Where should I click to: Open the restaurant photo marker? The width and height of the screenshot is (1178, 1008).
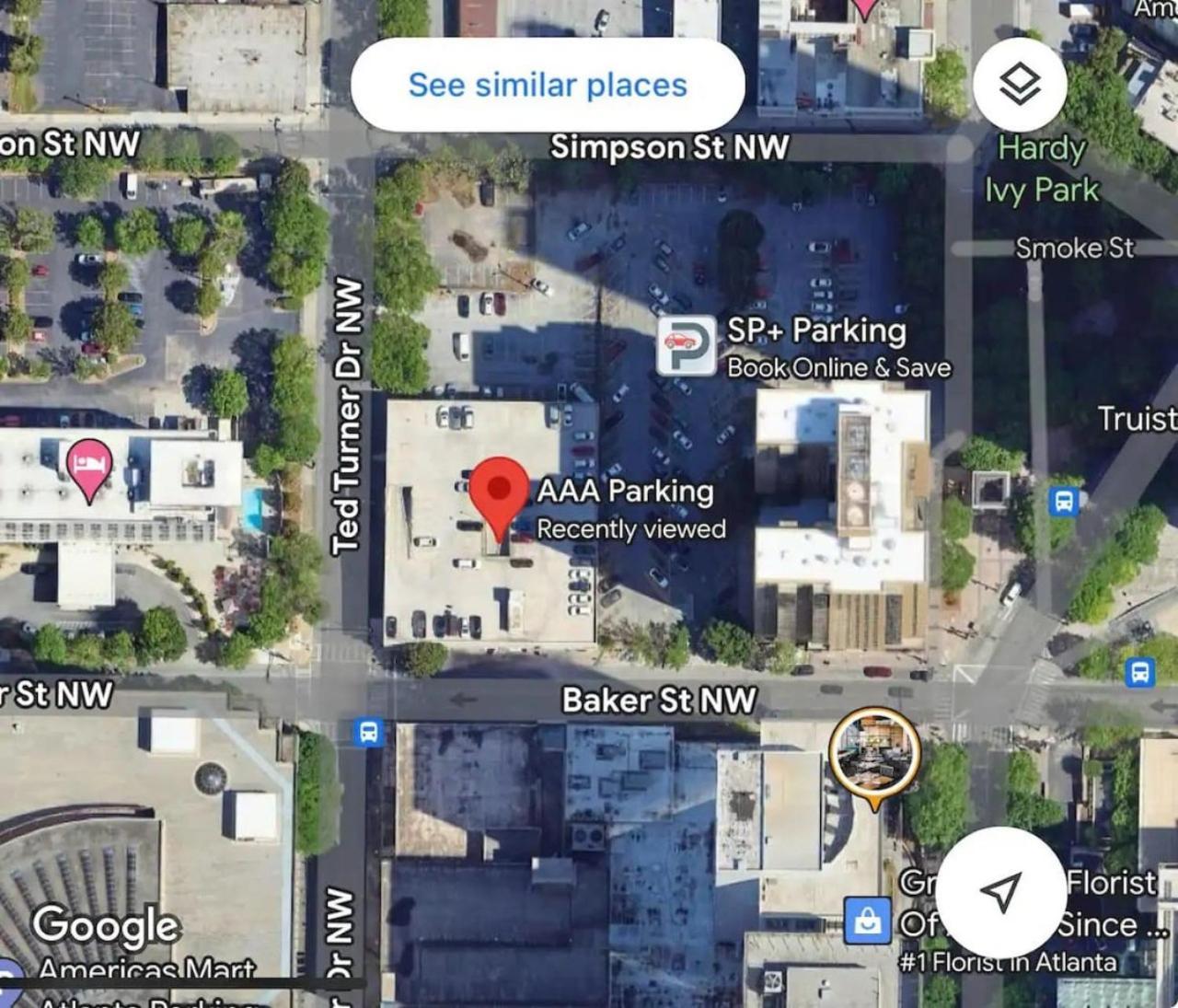(874, 755)
